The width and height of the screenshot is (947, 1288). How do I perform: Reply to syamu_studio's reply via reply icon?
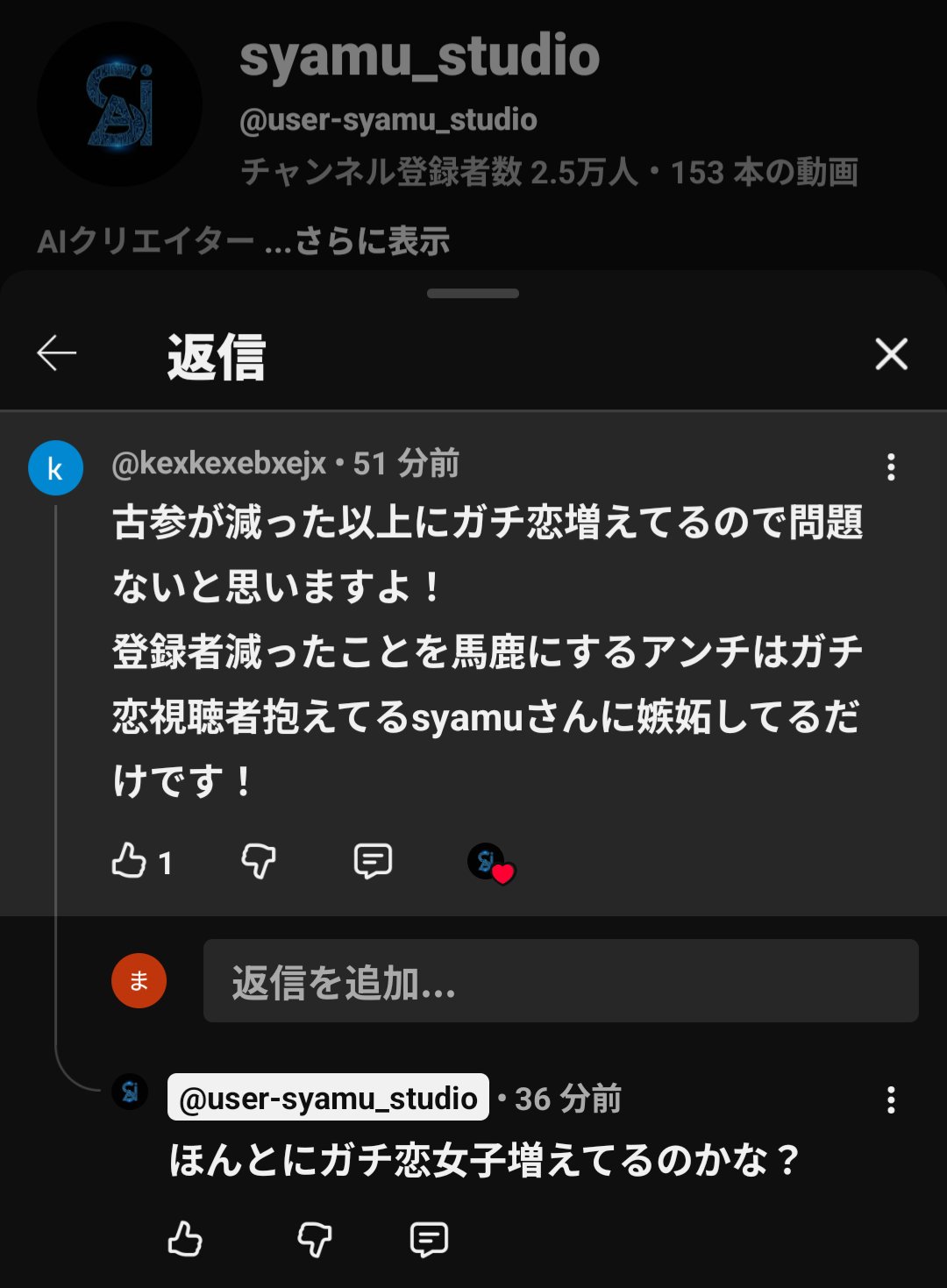[429, 1239]
